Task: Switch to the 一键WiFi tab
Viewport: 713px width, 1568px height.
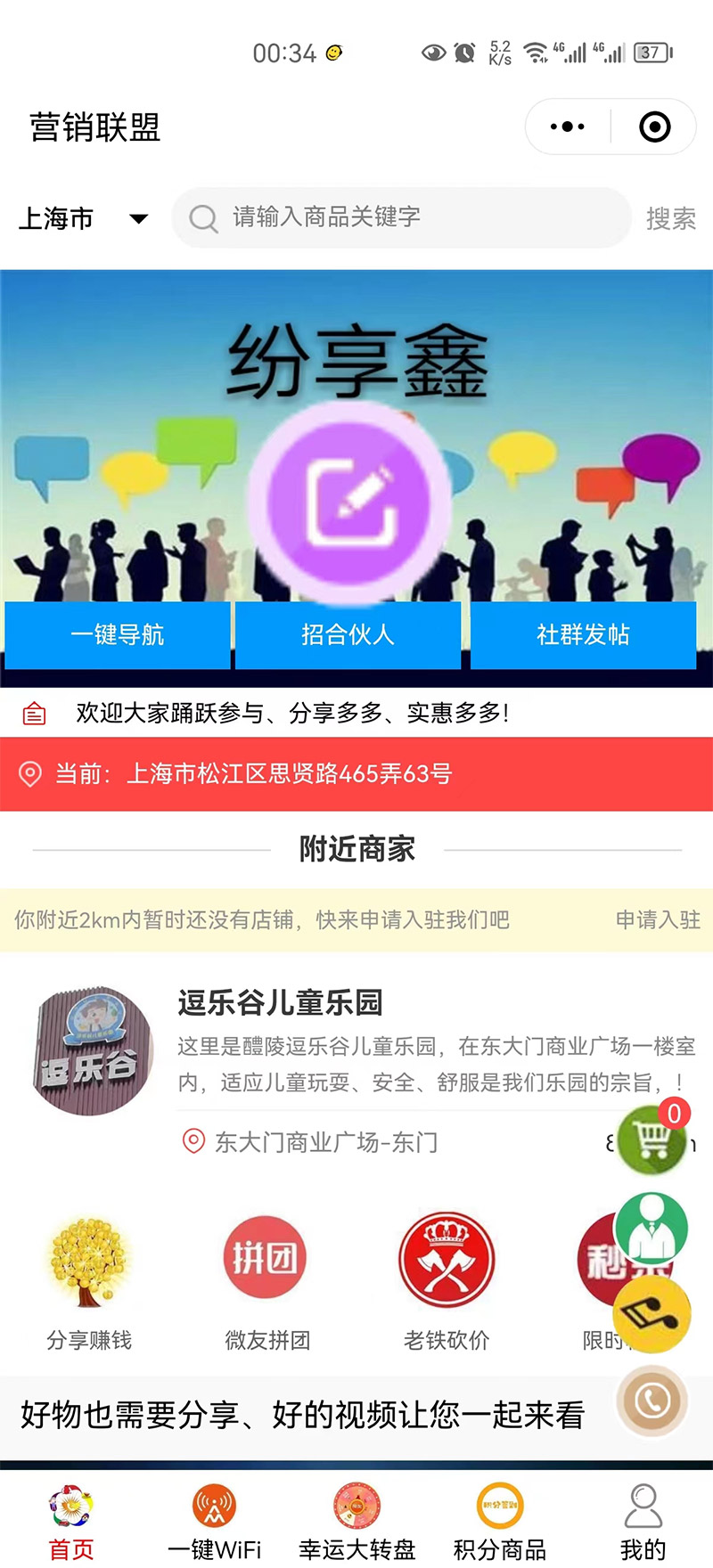Action: point(215,1522)
